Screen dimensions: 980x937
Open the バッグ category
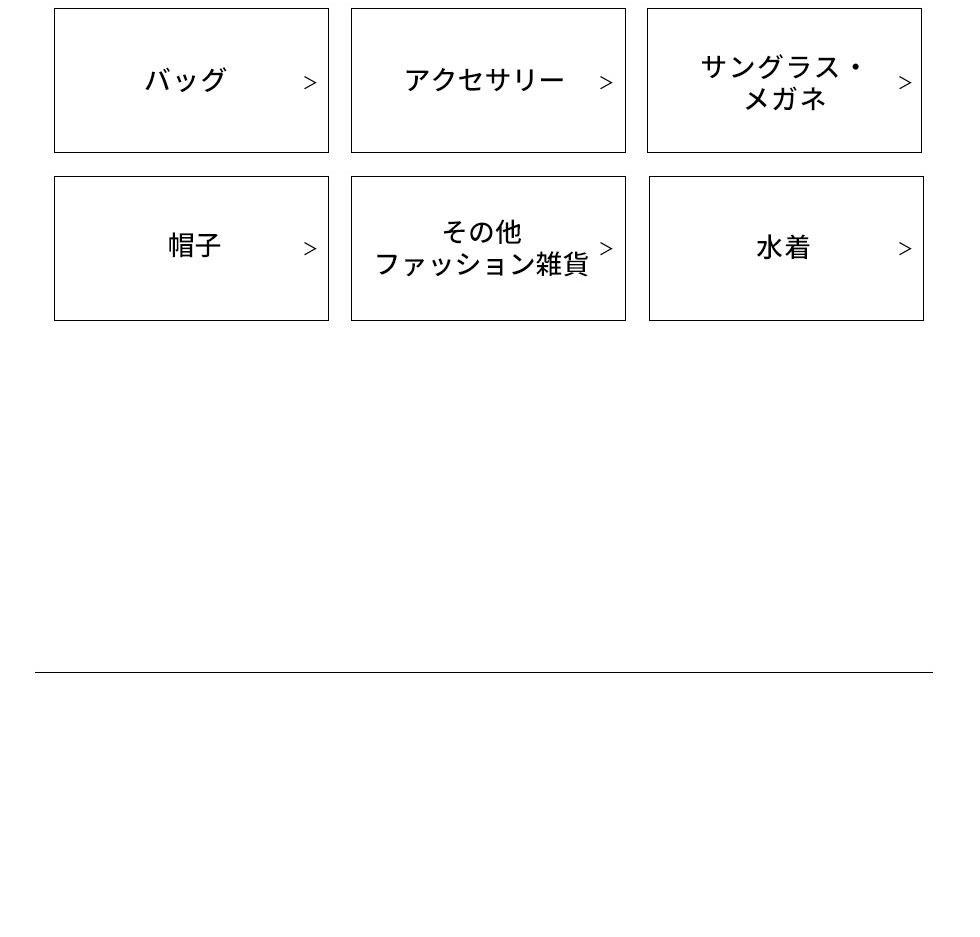(x=191, y=81)
